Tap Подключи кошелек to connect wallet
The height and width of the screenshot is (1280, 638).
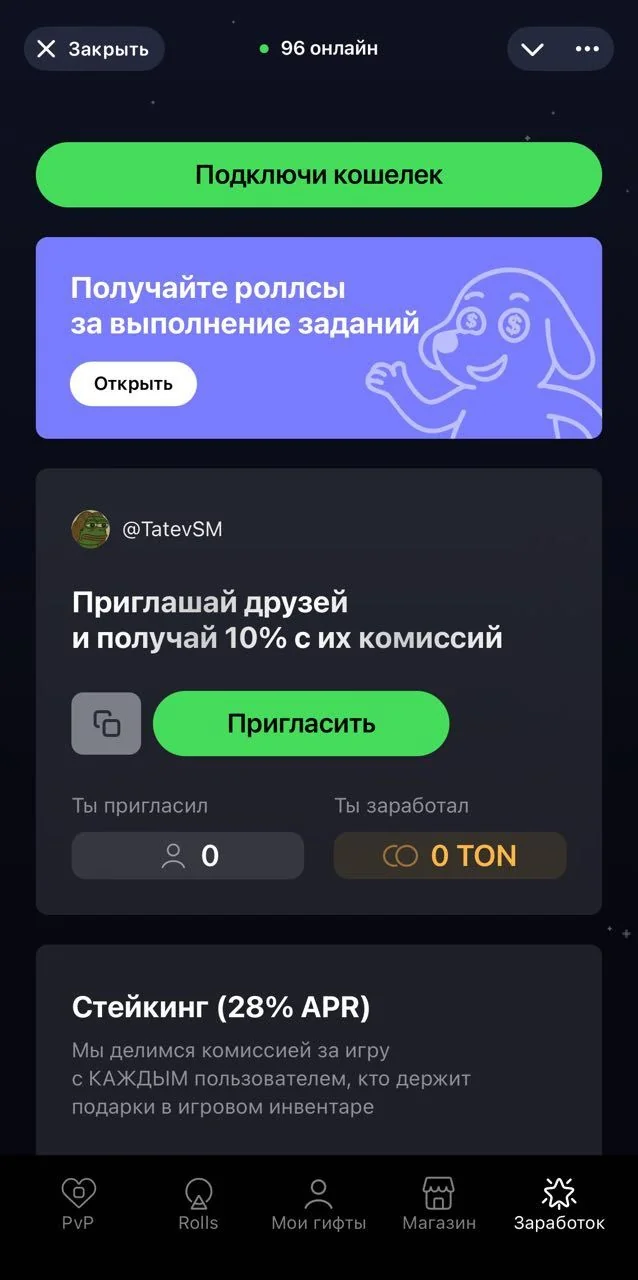coord(319,175)
